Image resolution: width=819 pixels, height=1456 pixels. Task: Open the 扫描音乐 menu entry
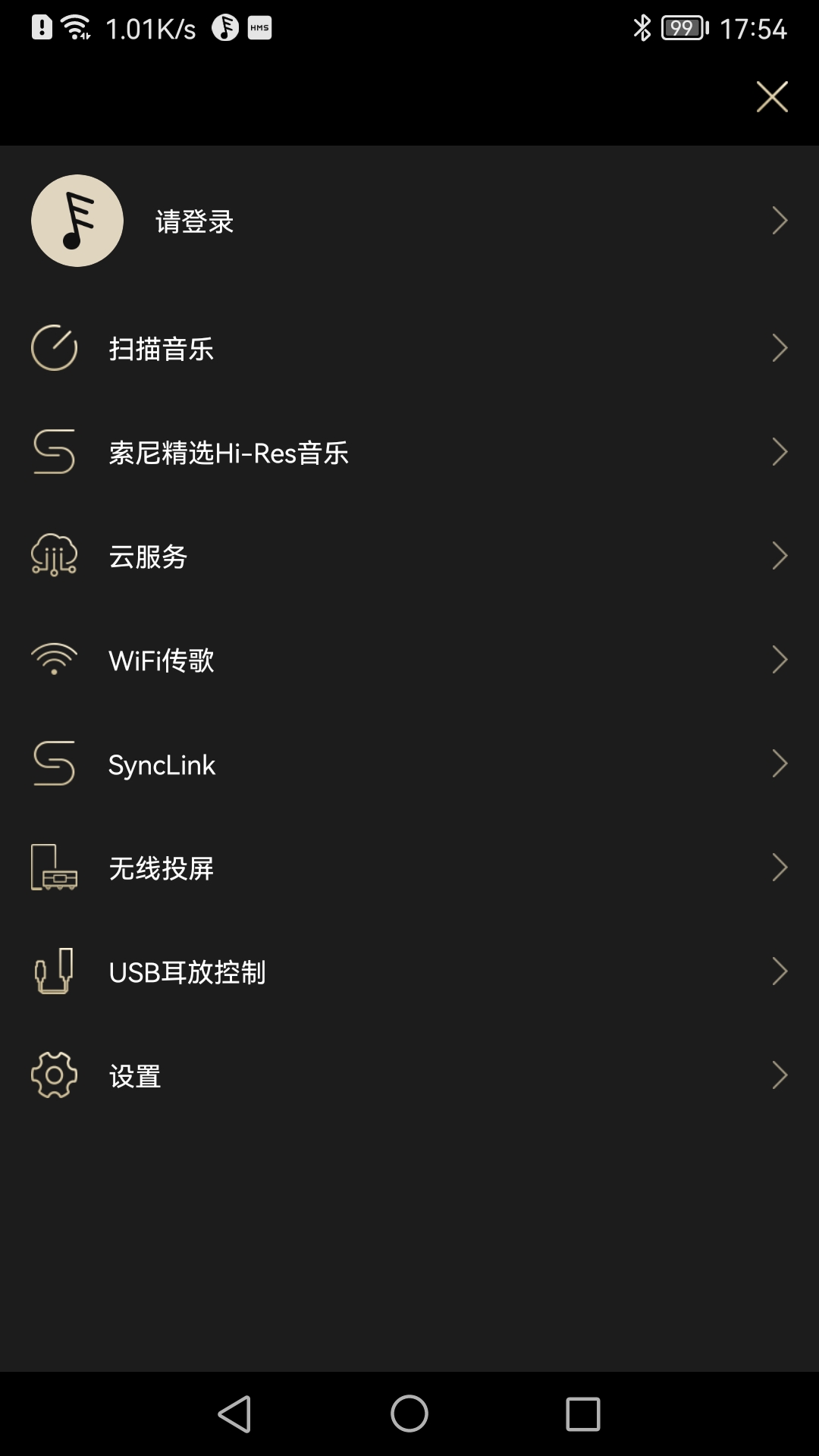click(x=162, y=349)
